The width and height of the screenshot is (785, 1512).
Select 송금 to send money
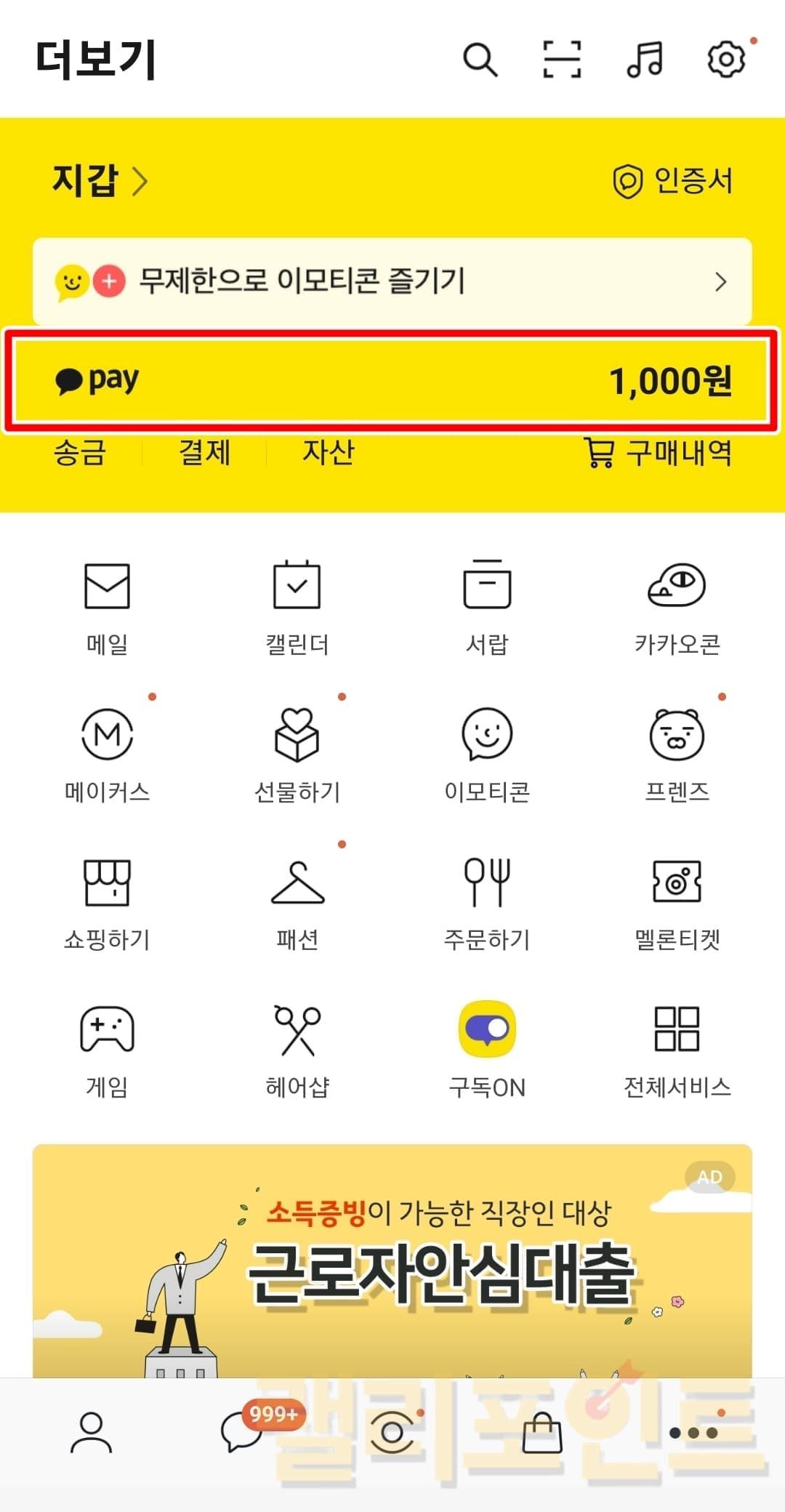[x=80, y=453]
